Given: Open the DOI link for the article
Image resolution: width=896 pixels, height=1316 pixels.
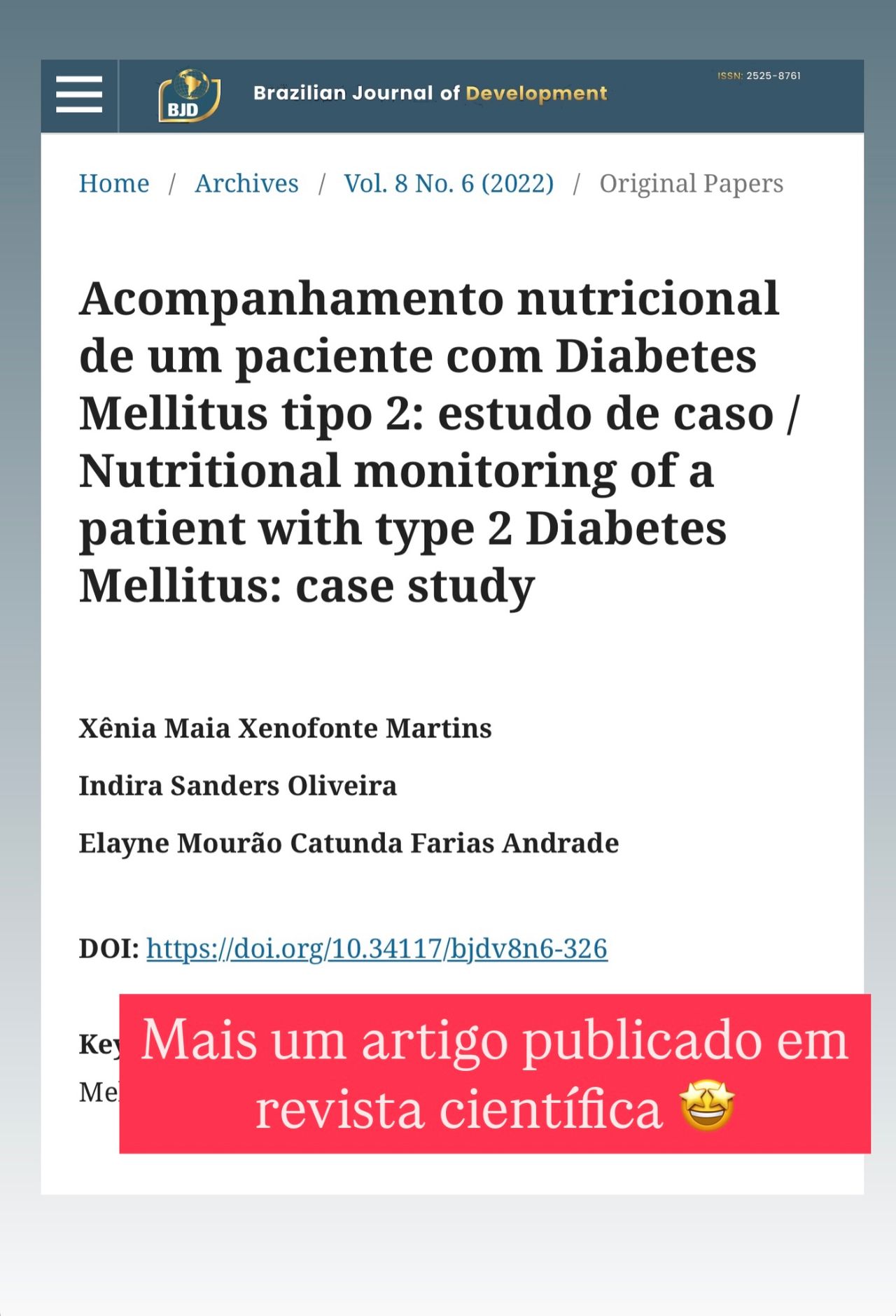Looking at the screenshot, I should (x=377, y=950).
